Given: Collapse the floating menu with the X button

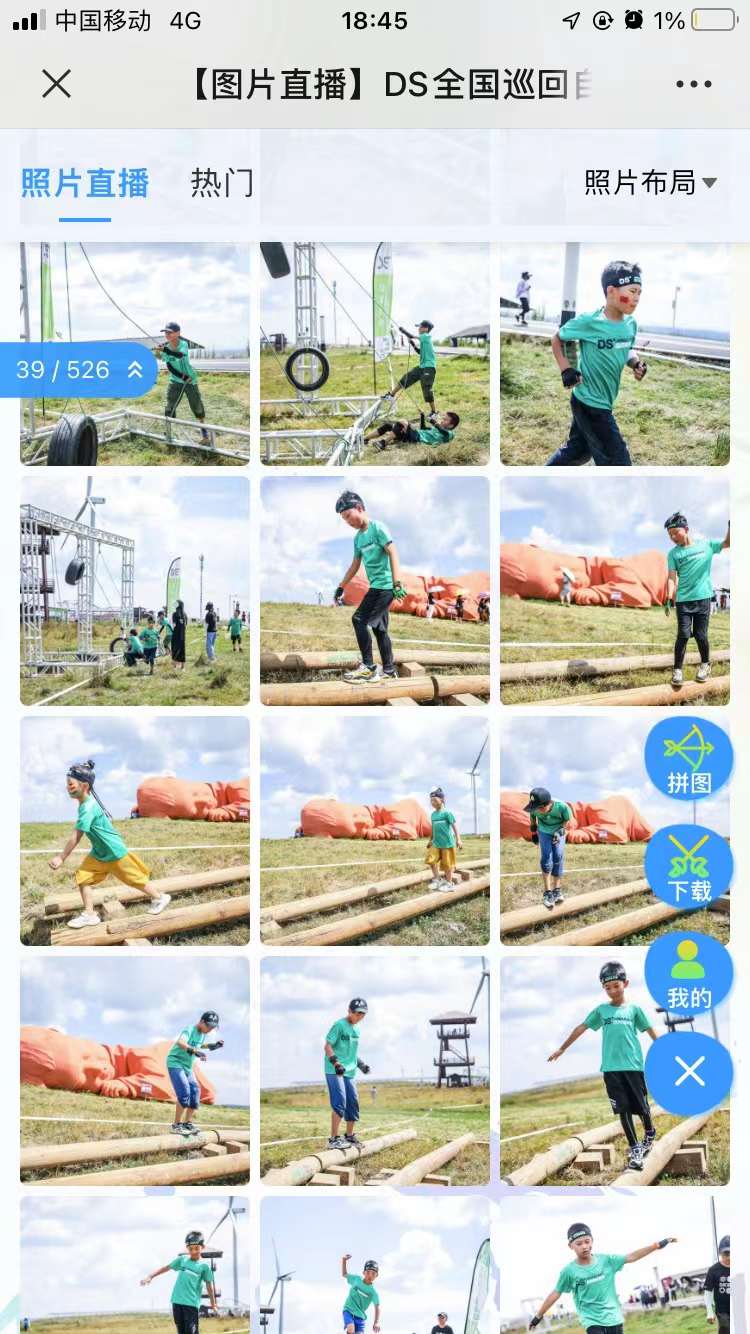Looking at the screenshot, I should coord(689,1073).
